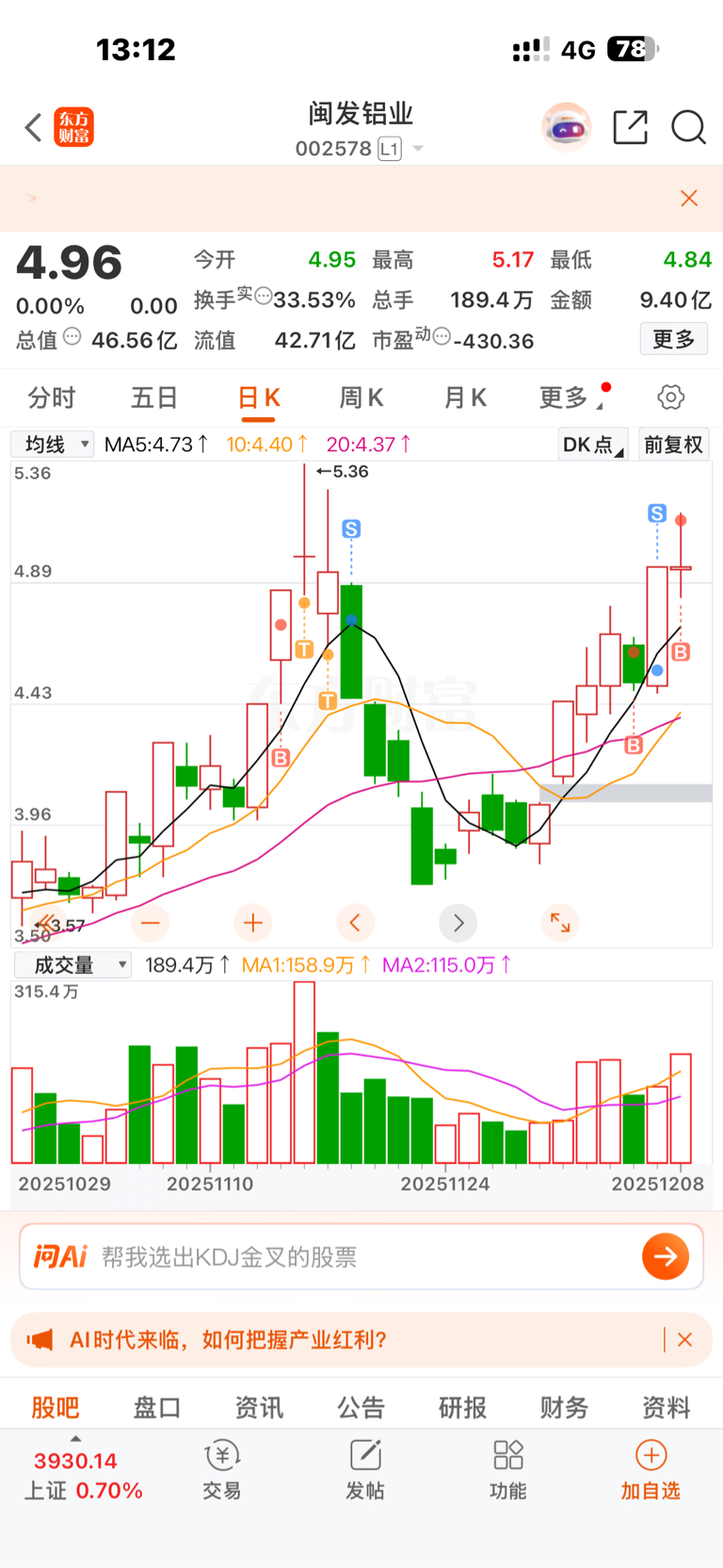Expand the 均线 indicator dropdown

coord(53,445)
